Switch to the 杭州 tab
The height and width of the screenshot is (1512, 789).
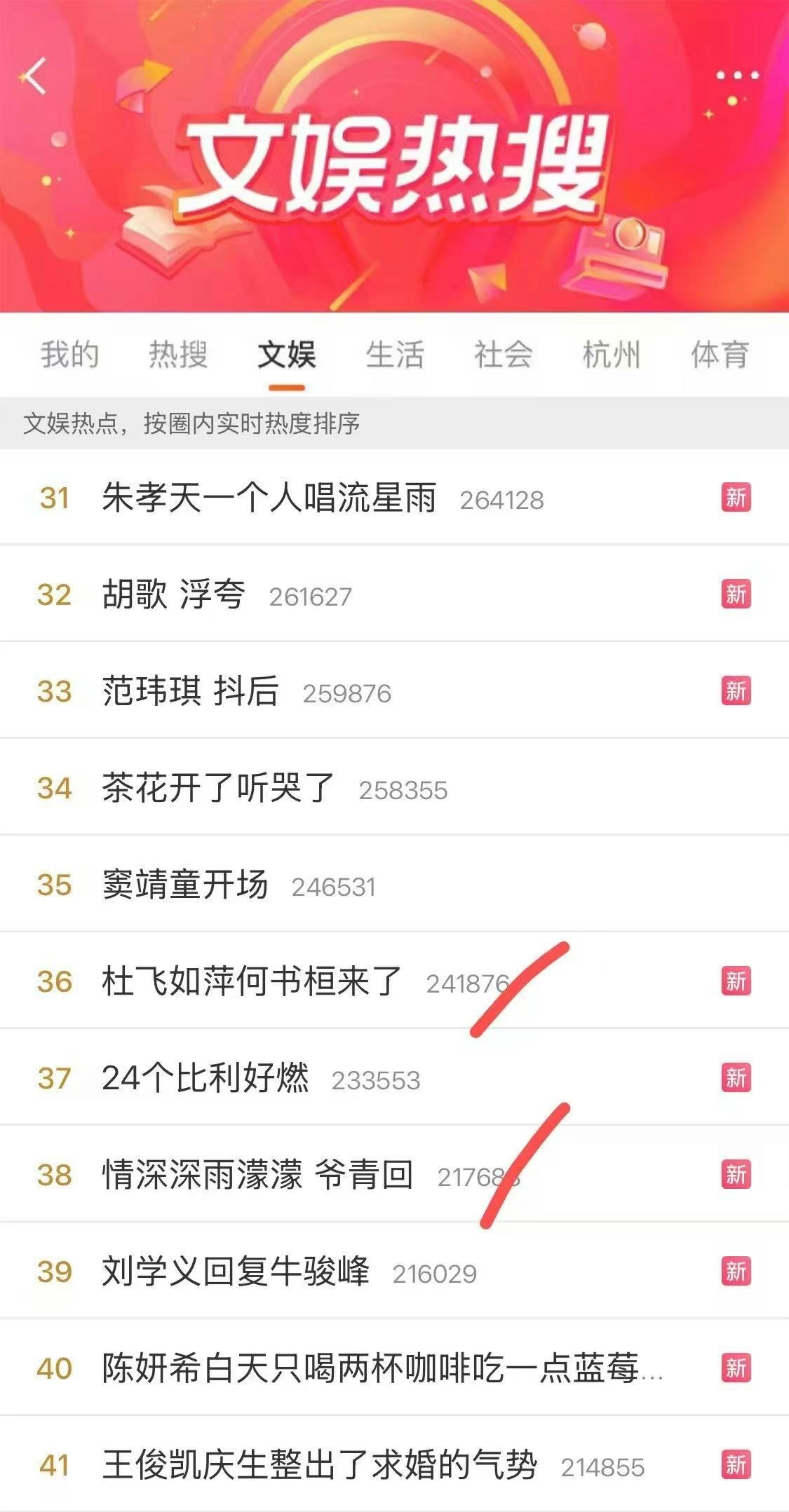pyautogui.click(x=612, y=354)
